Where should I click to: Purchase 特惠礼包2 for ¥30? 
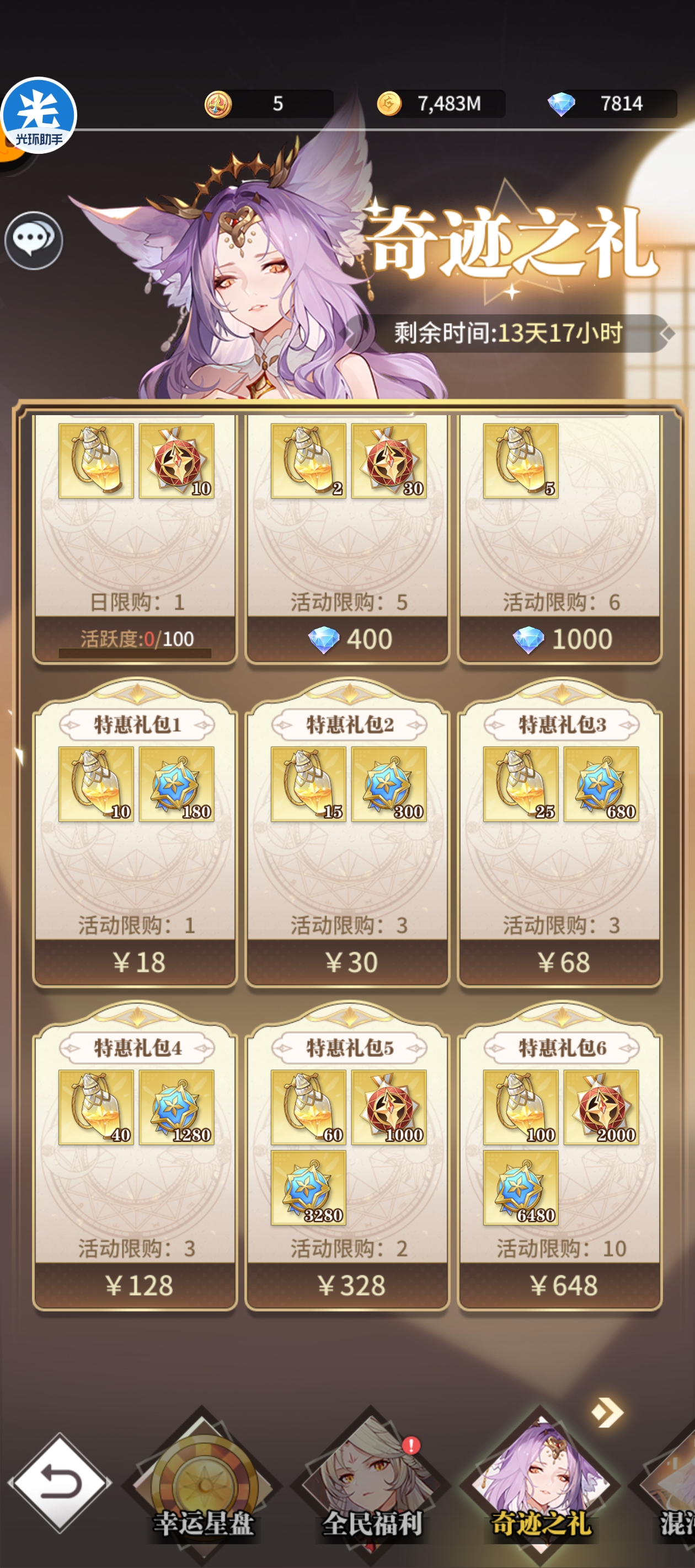coord(348,962)
